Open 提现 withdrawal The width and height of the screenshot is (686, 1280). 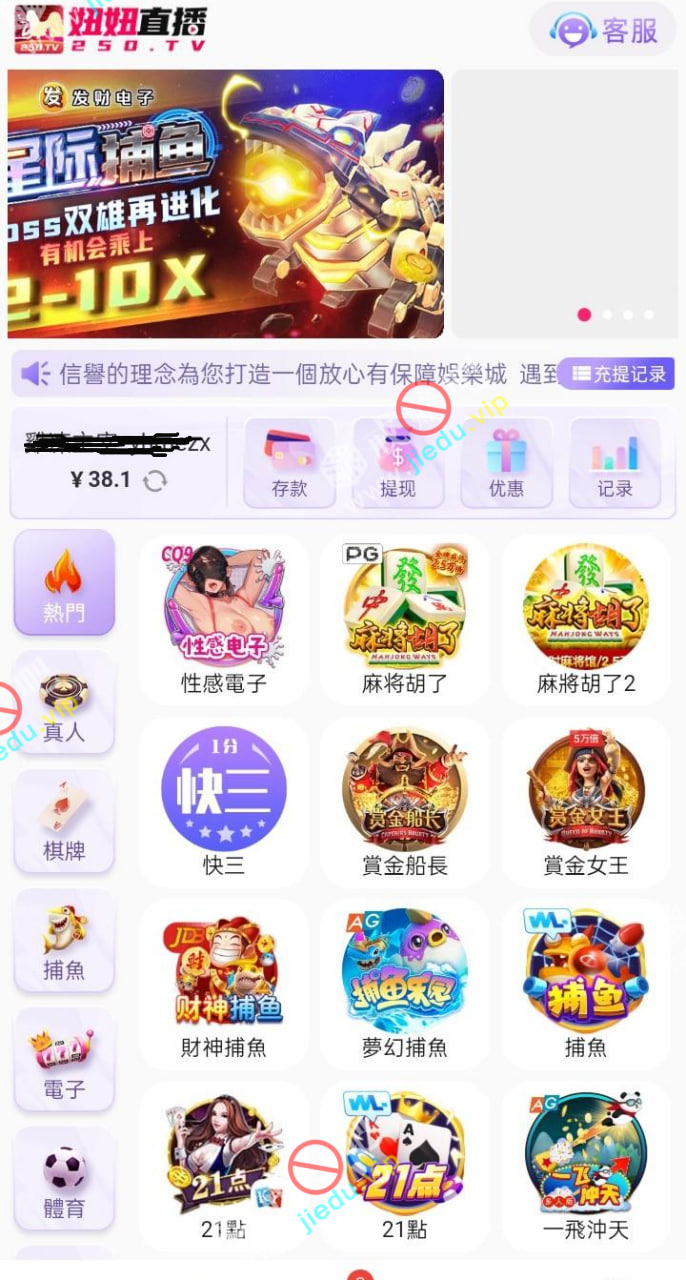tap(398, 462)
